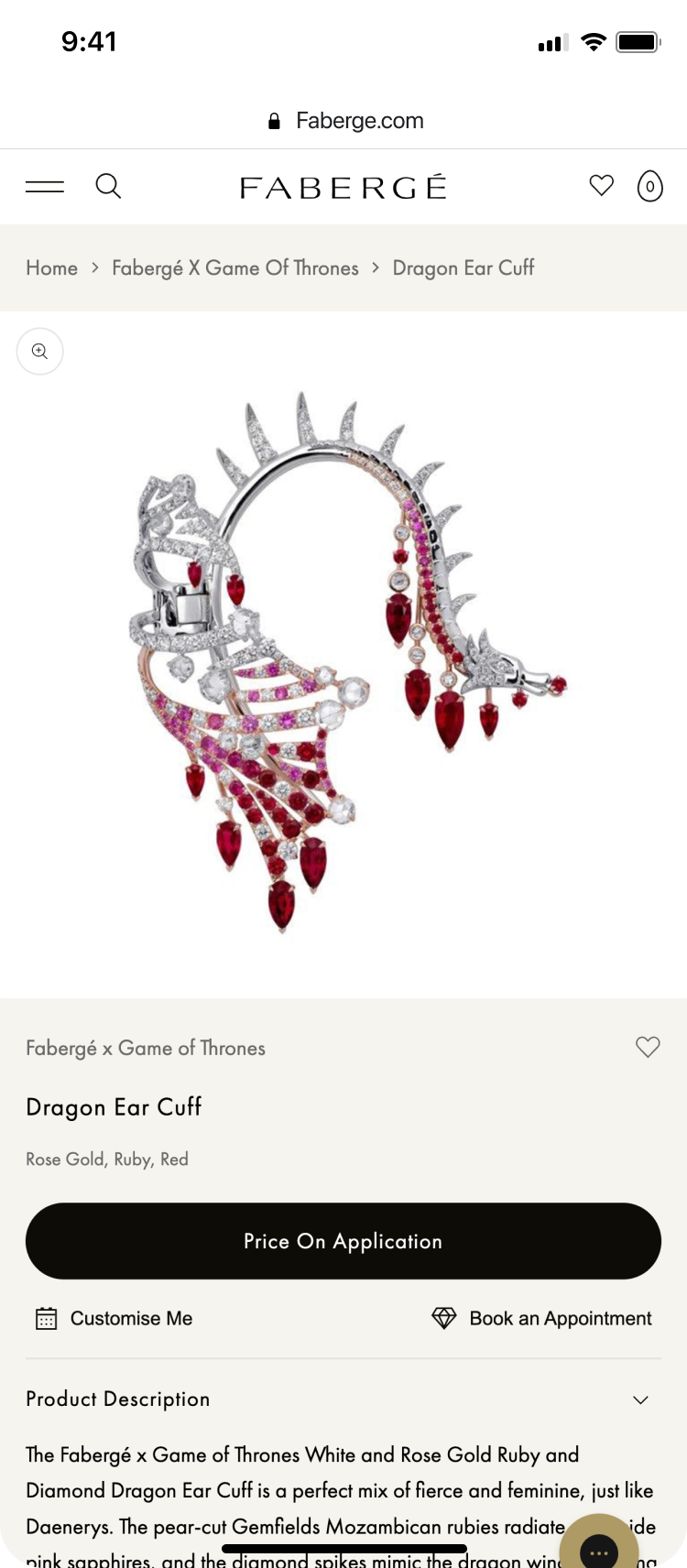687x1568 pixels.
Task: Zoom into the product image
Action: [40, 352]
